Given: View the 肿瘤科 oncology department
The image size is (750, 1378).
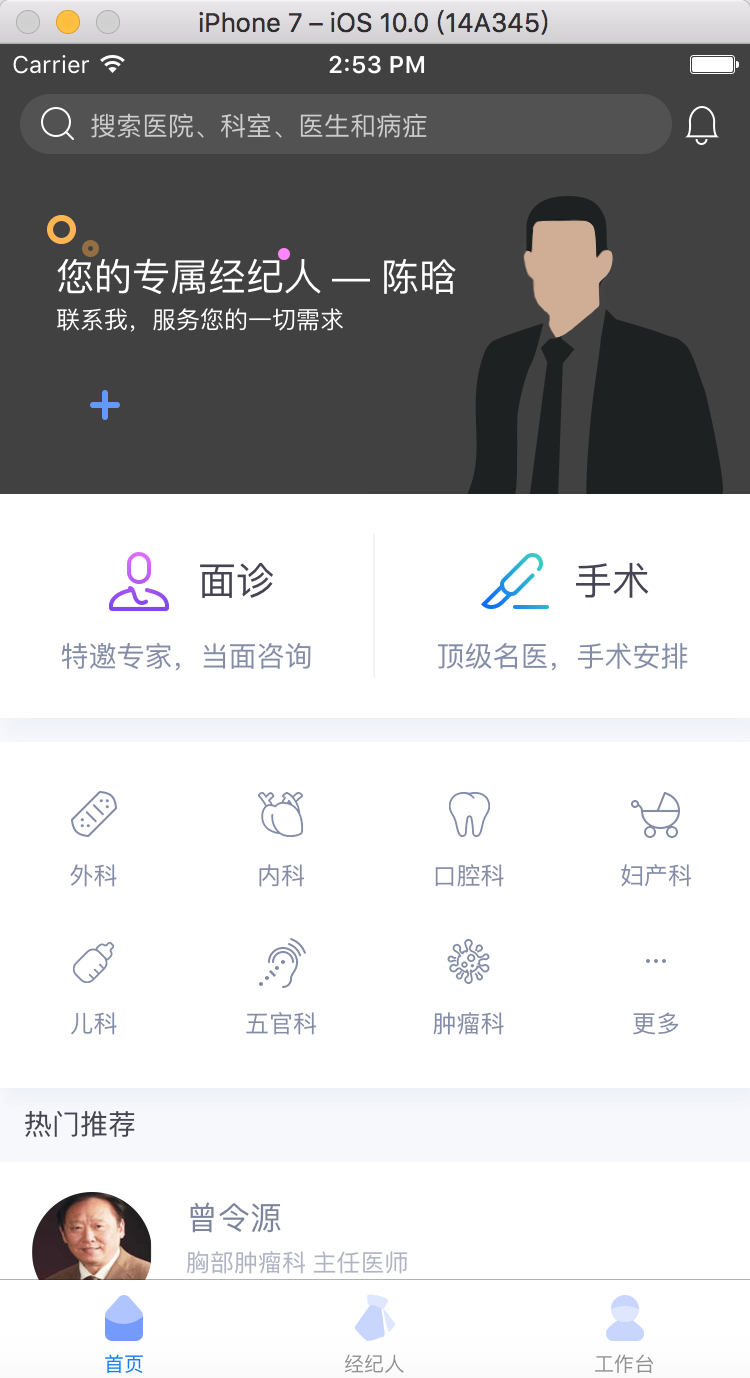Looking at the screenshot, I should point(469,988).
